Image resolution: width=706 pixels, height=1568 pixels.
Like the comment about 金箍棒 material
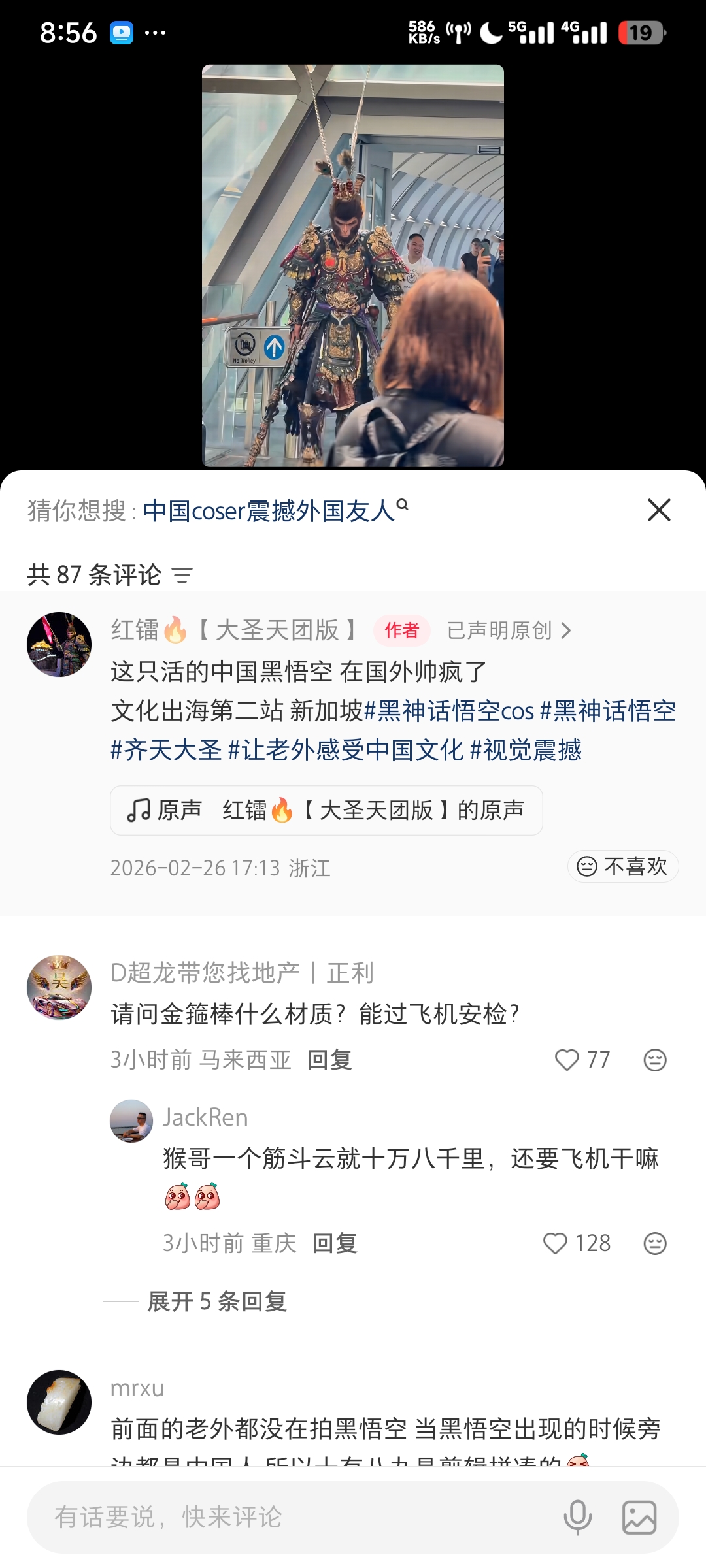coord(567,1060)
